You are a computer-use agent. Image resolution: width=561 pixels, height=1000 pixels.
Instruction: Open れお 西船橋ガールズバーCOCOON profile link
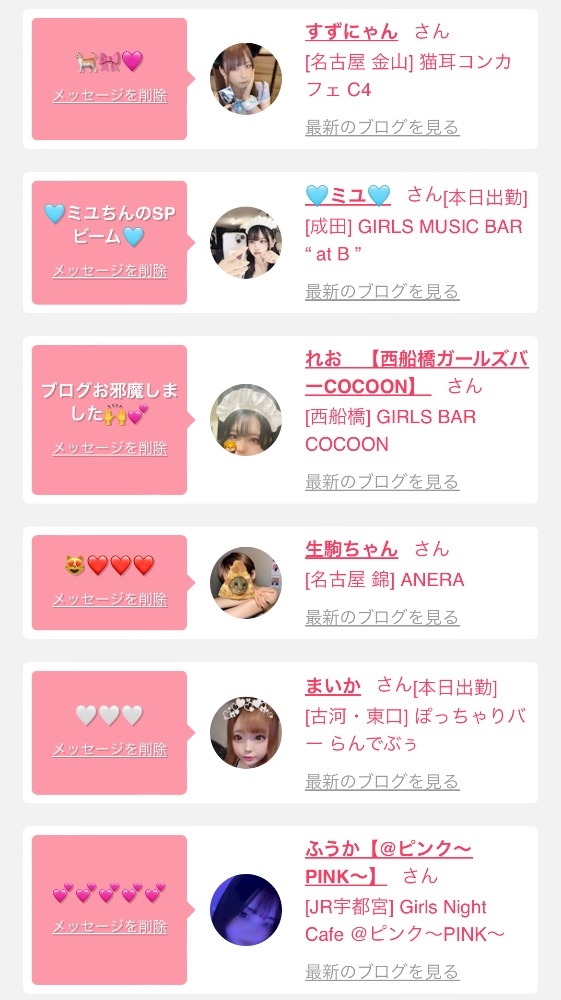click(417, 372)
